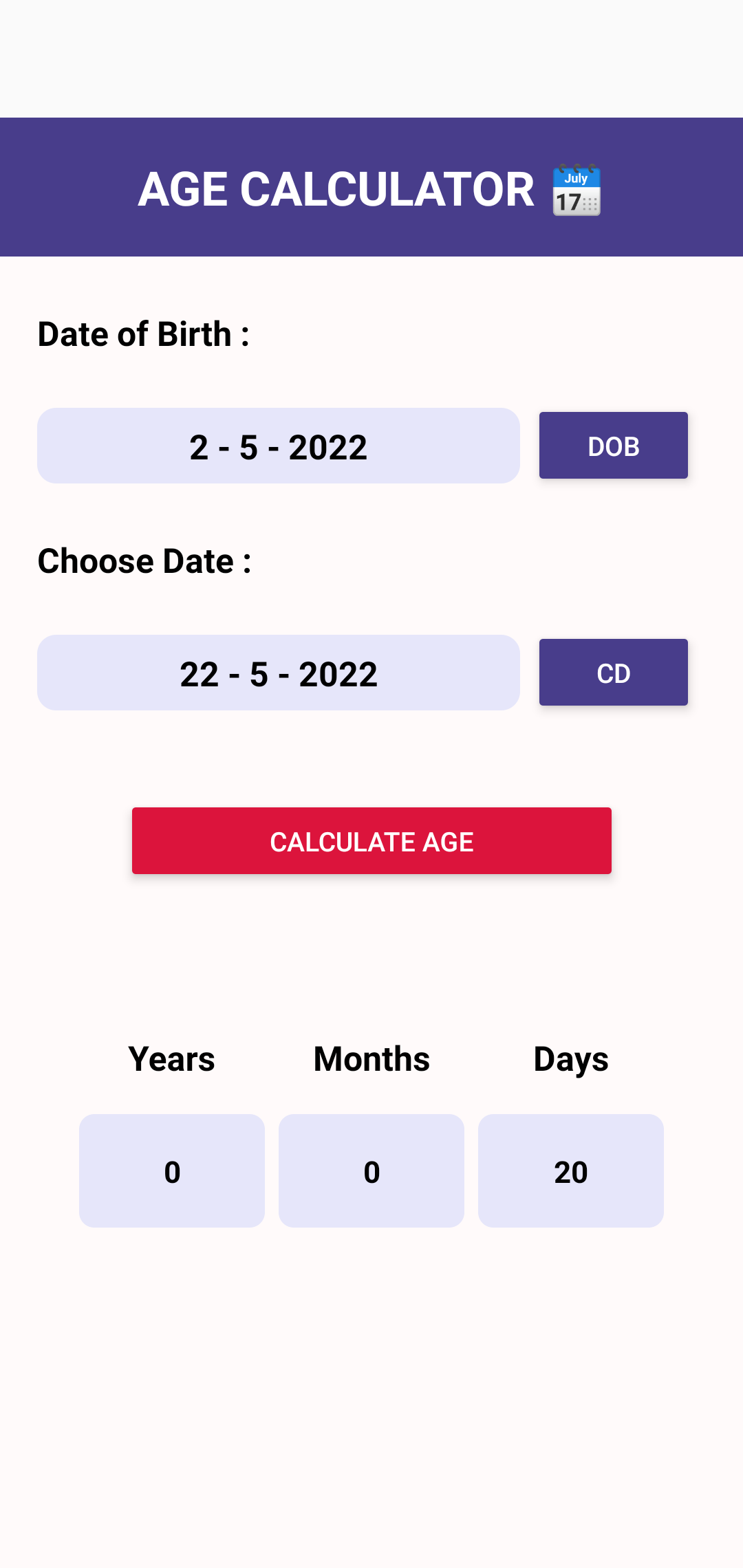The image size is (743, 1568).
Task: Click the zero in the Months box
Action: (x=371, y=1171)
